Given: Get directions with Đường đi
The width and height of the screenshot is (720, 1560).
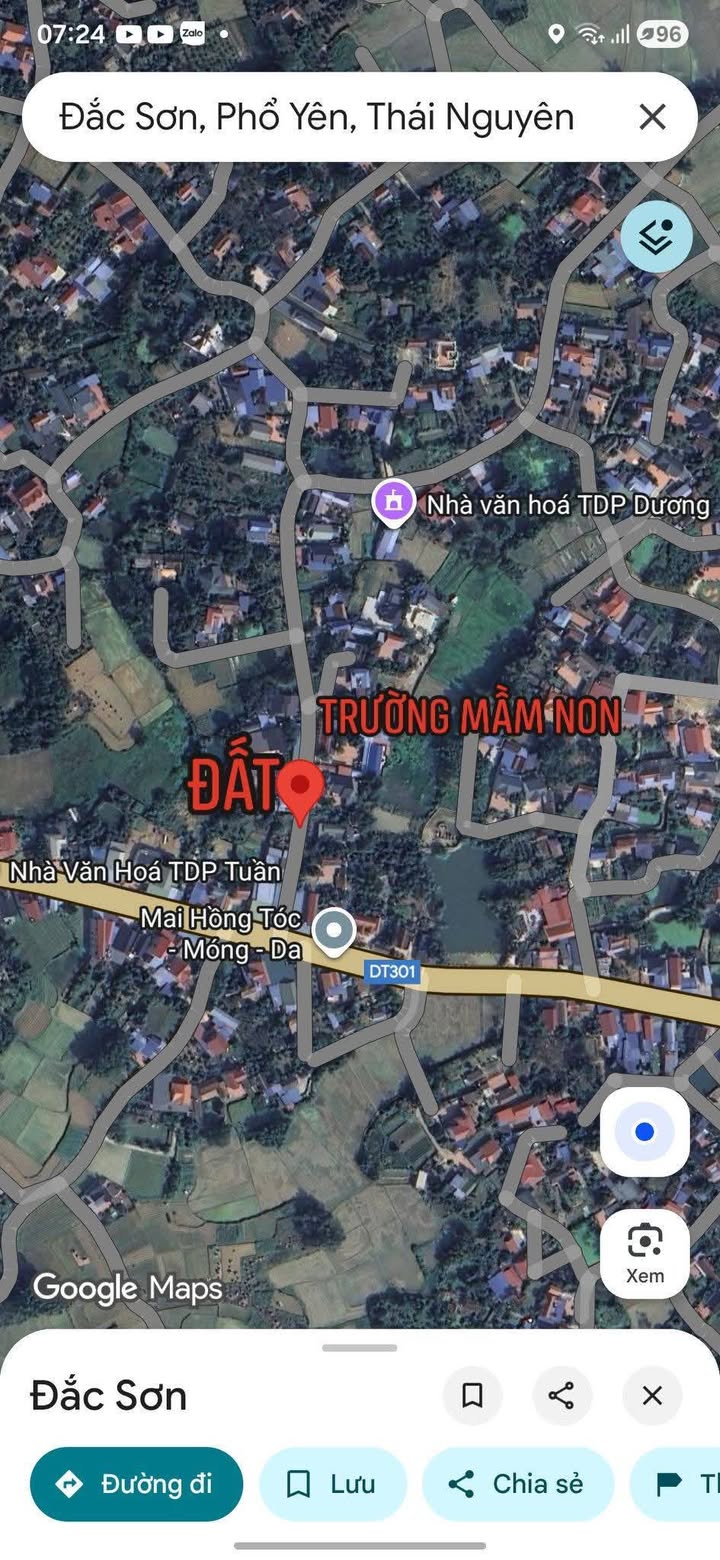Looking at the screenshot, I should pyautogui.click(x=136, y=1484).
